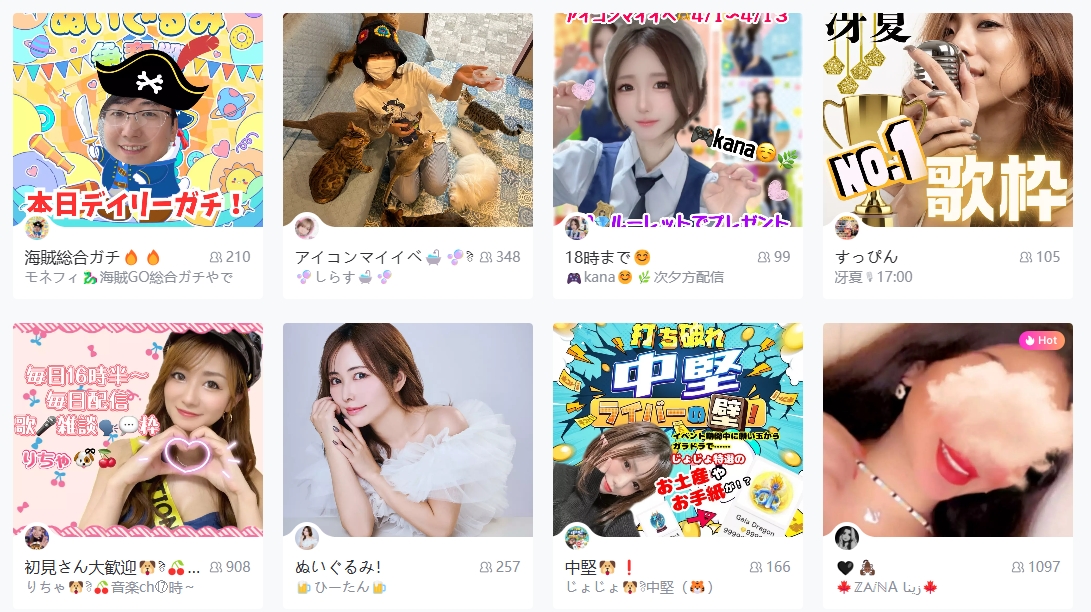The width and height of the screenshot is (1091, 612).
Task: Watch kana's 18時まで live stream
Action: [x=678, y=120]
